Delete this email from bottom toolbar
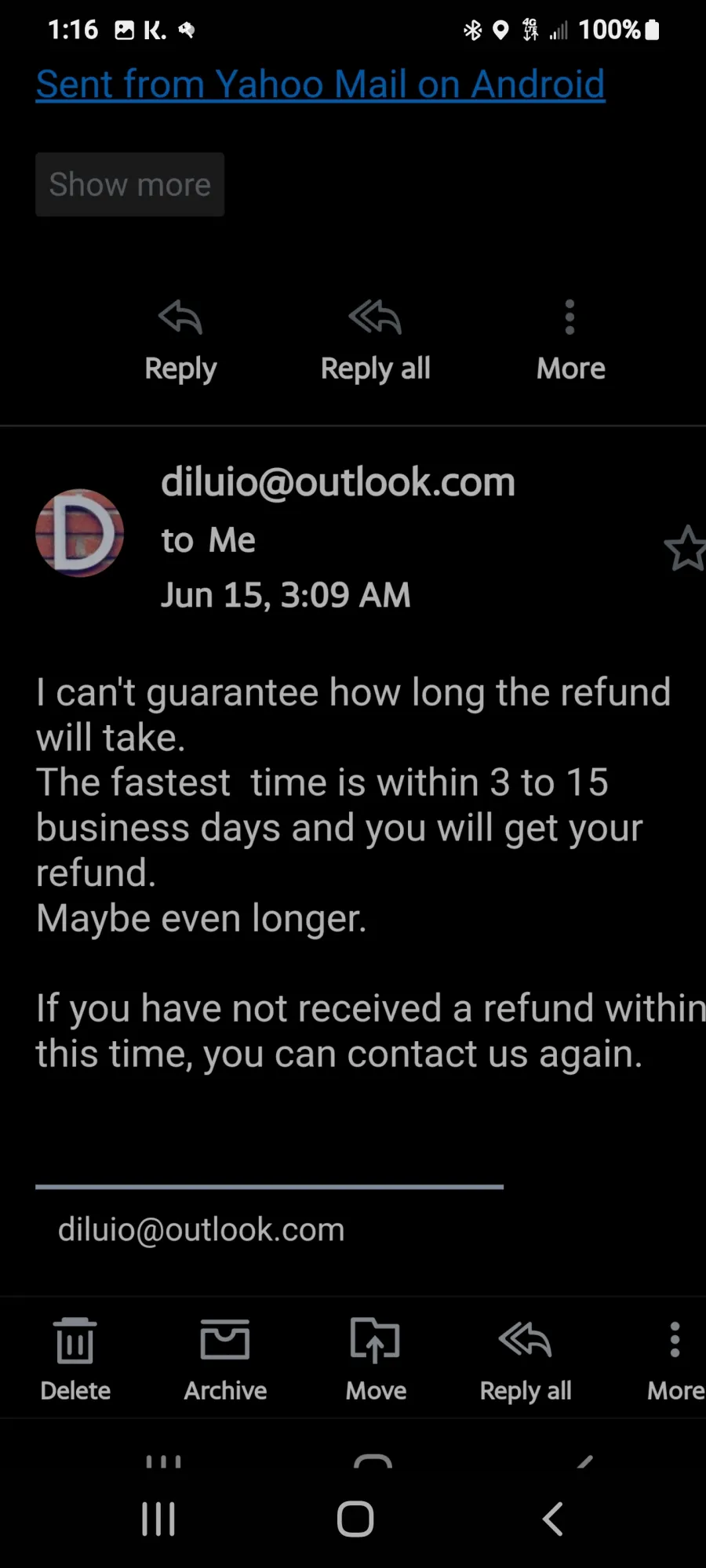 pos(75,1359)
